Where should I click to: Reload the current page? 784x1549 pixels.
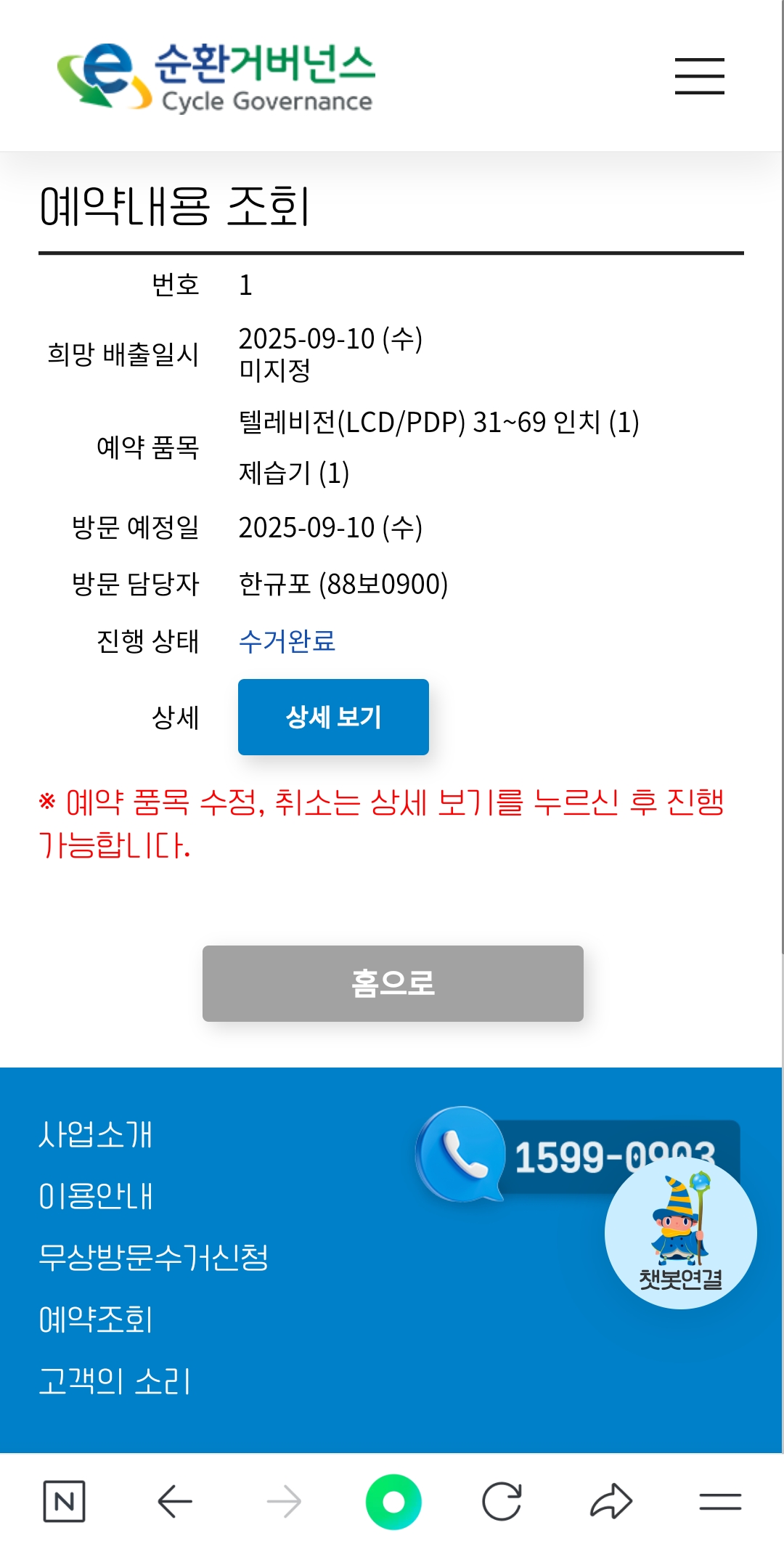pos(502,1501)
